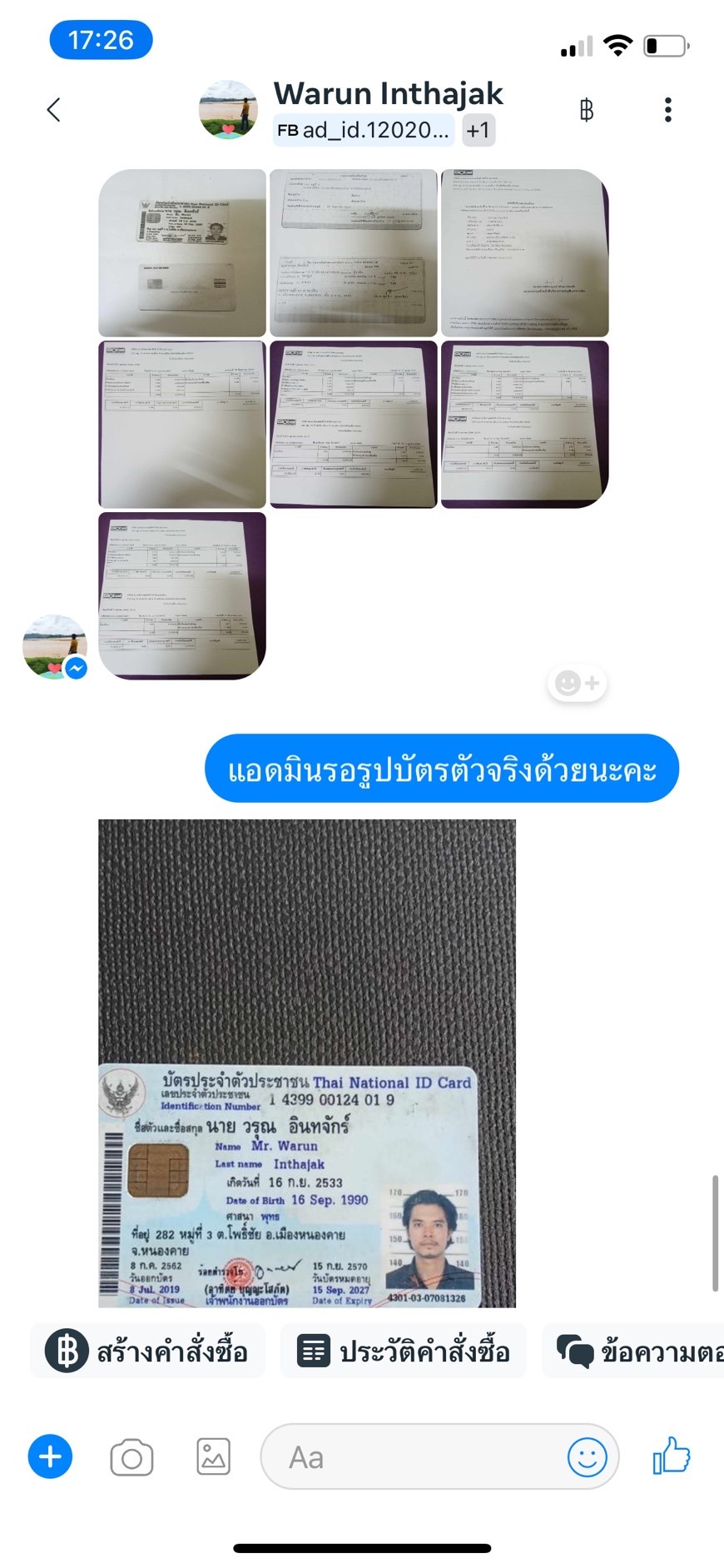
Task: Launch the camera from the message bar
Action: 131,1457
